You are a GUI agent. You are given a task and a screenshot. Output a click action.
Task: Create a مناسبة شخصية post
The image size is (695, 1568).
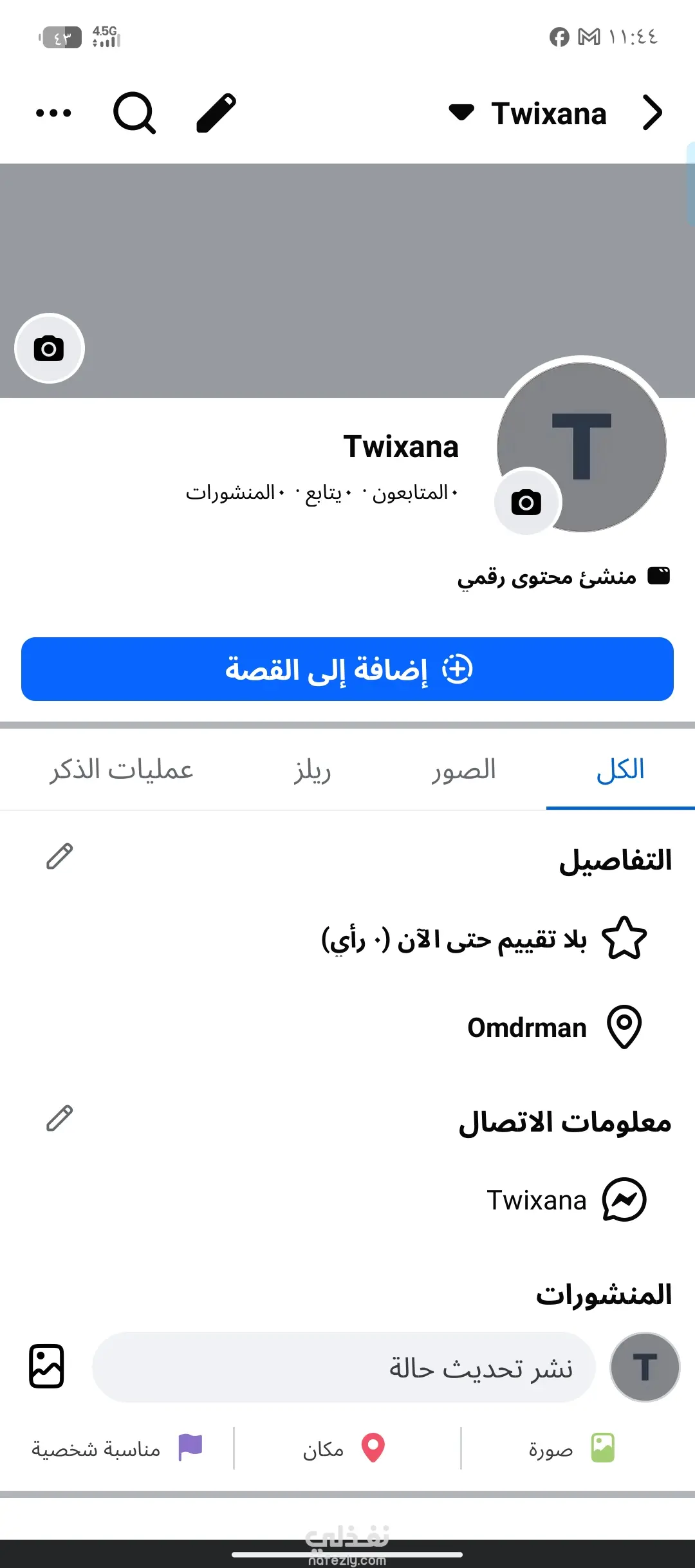(116, 1449)
